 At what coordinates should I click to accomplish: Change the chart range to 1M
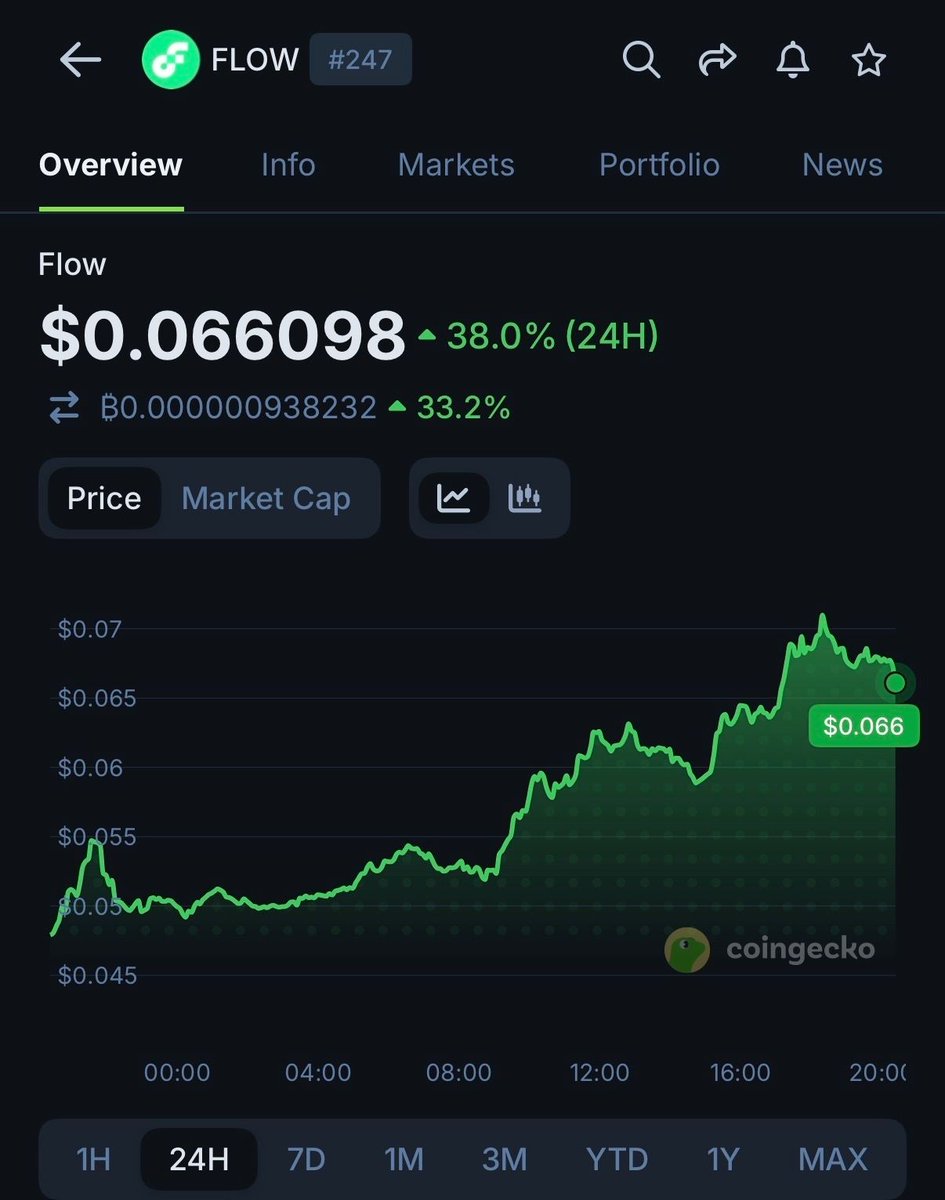coord(404,1159)
